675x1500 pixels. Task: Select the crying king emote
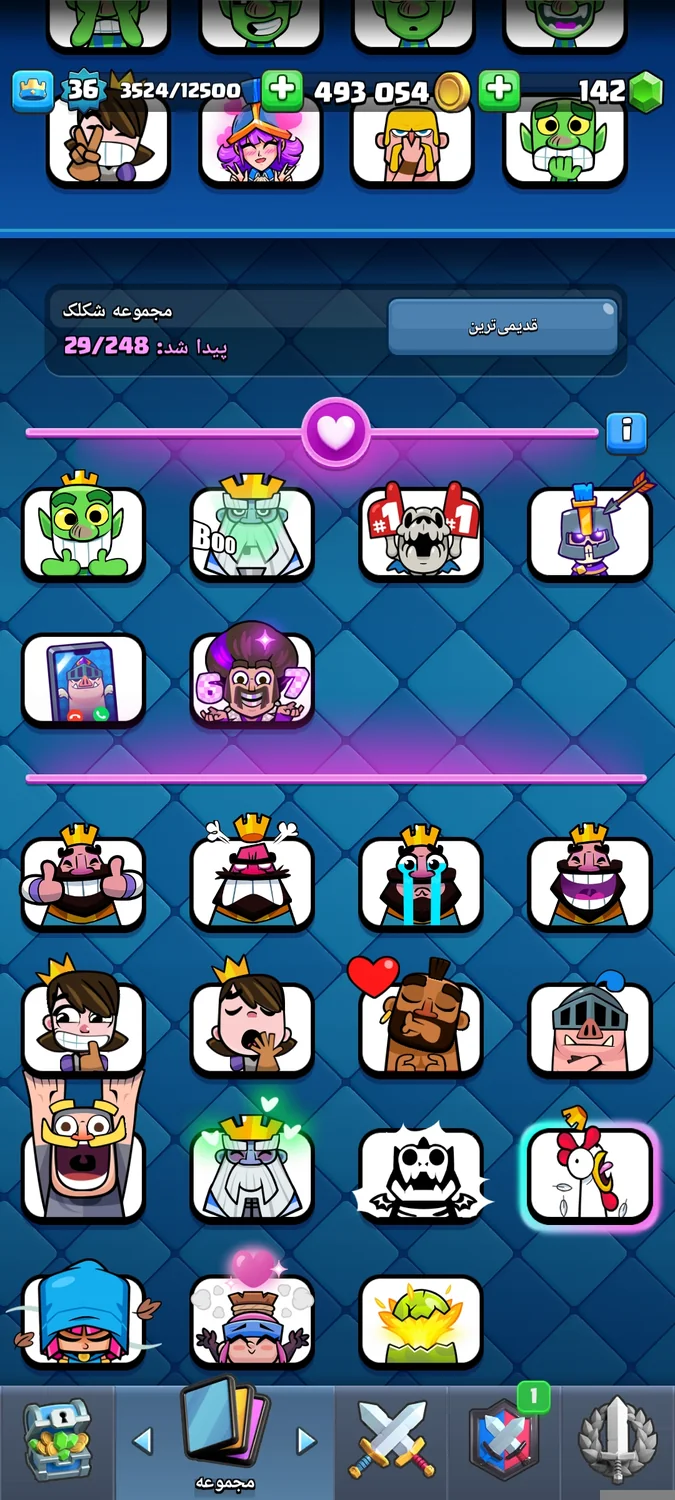point(421,882)
